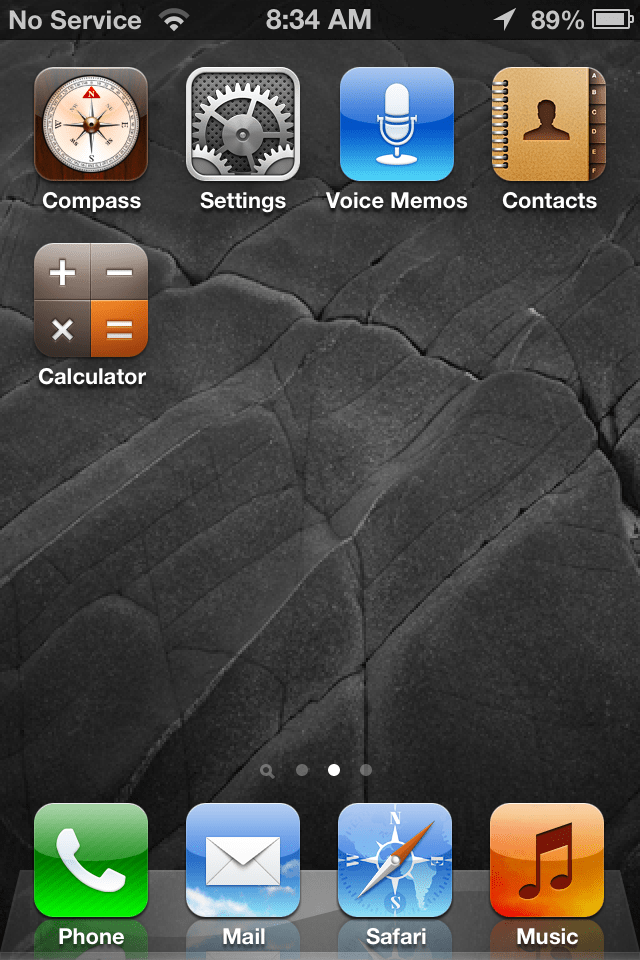The image size is (640, 960).
Task: Open the Music app
Action: pos(547,861)
